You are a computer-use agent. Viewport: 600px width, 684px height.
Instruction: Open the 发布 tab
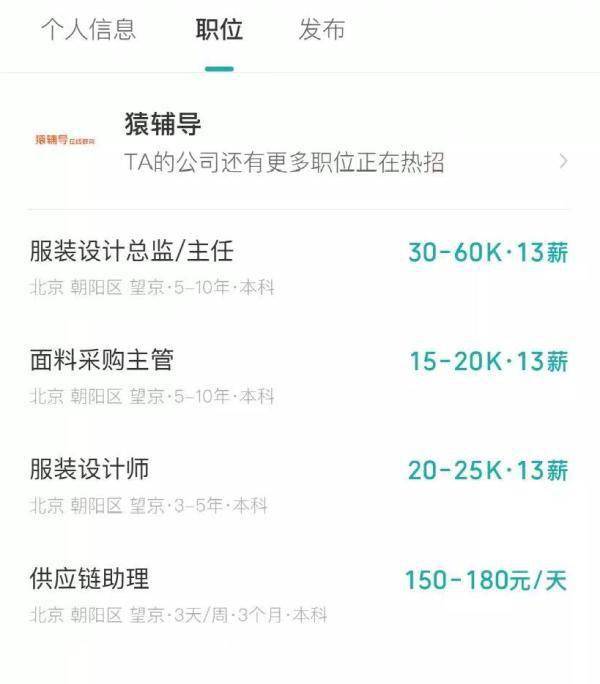(321, 30)
